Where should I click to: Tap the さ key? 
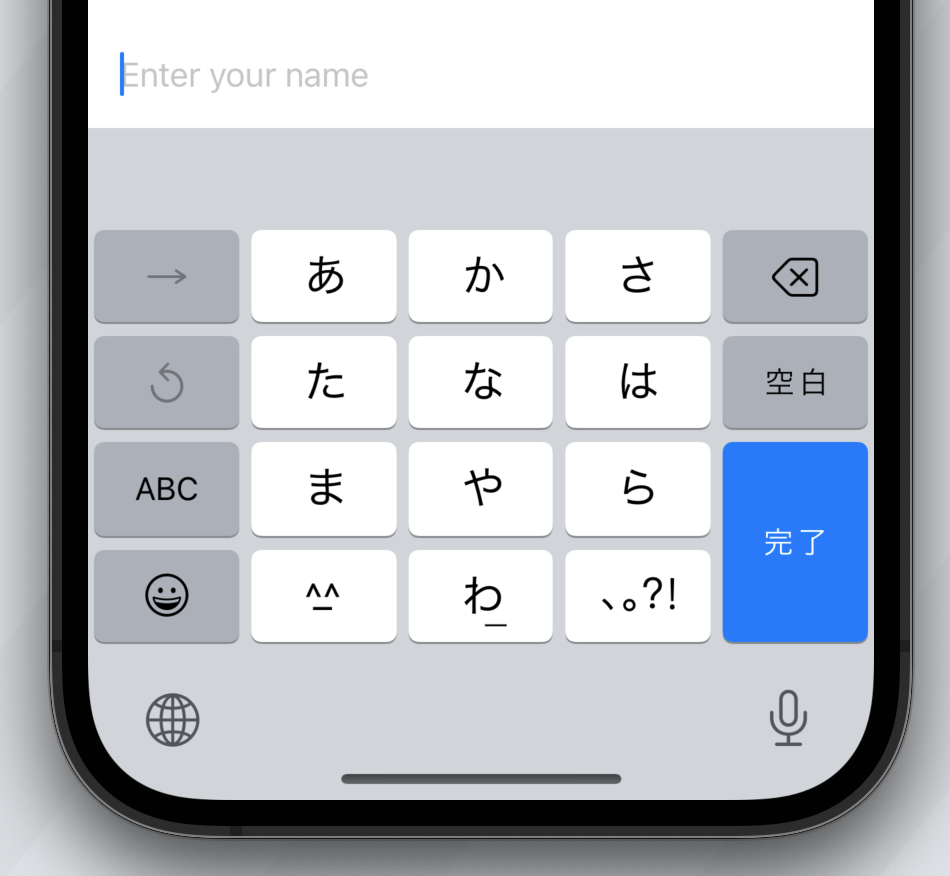coord(638,276)
